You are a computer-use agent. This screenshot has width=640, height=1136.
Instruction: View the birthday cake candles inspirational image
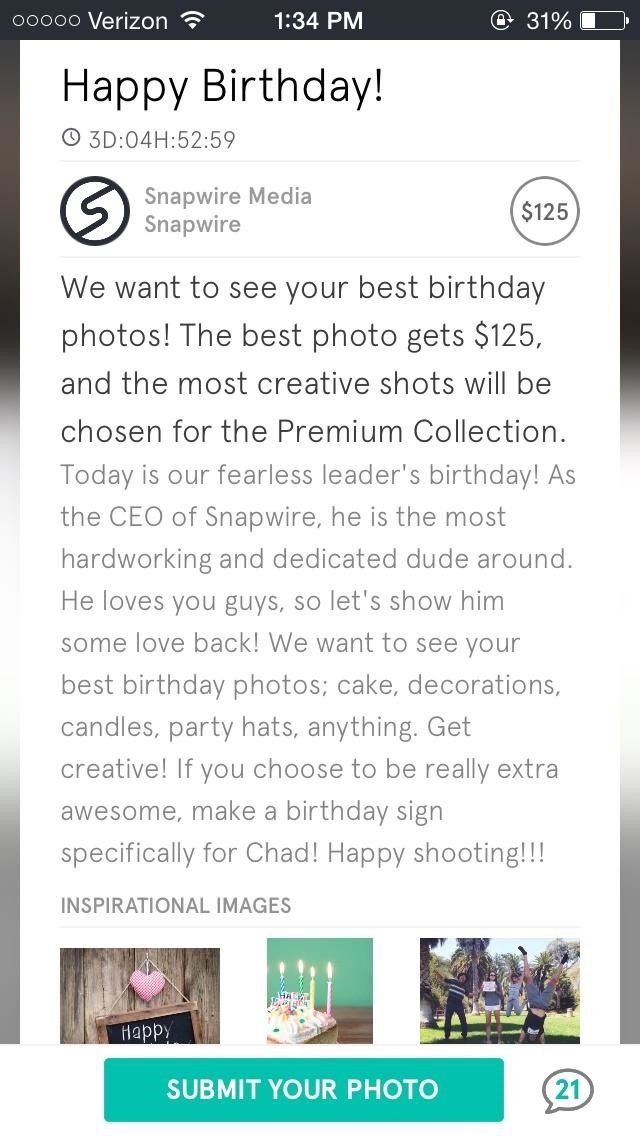point(320,991)
